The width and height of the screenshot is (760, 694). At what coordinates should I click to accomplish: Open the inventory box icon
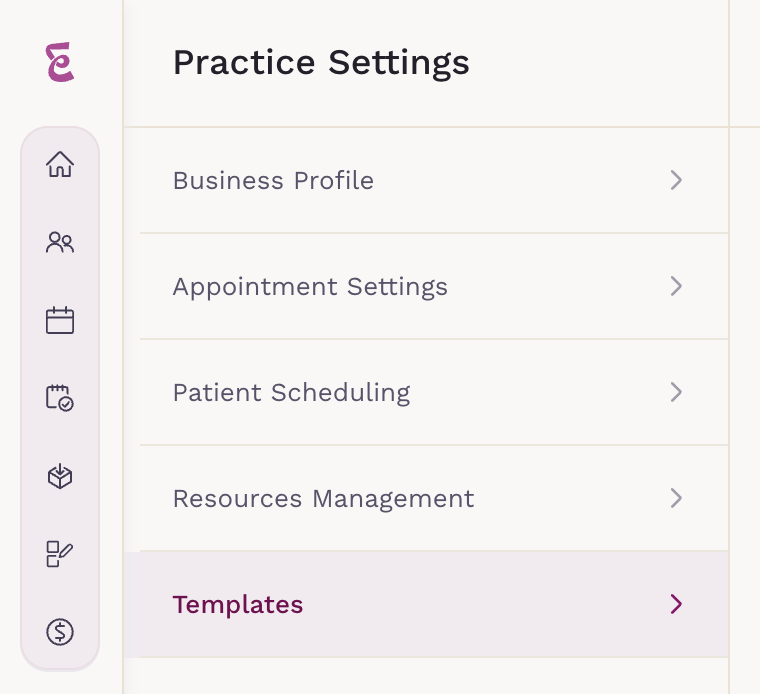click(60, 476)
